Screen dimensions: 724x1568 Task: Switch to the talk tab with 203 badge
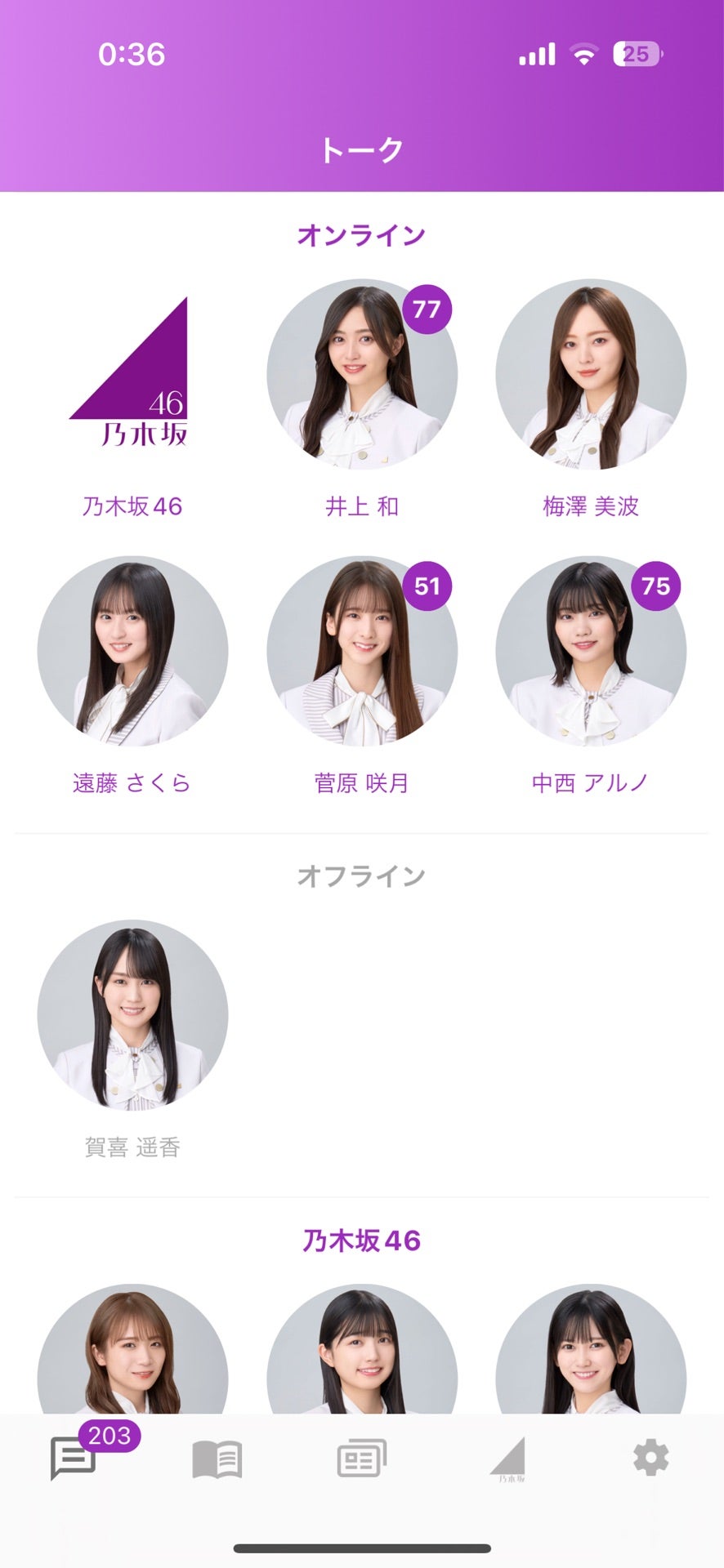pos(74,1459)
